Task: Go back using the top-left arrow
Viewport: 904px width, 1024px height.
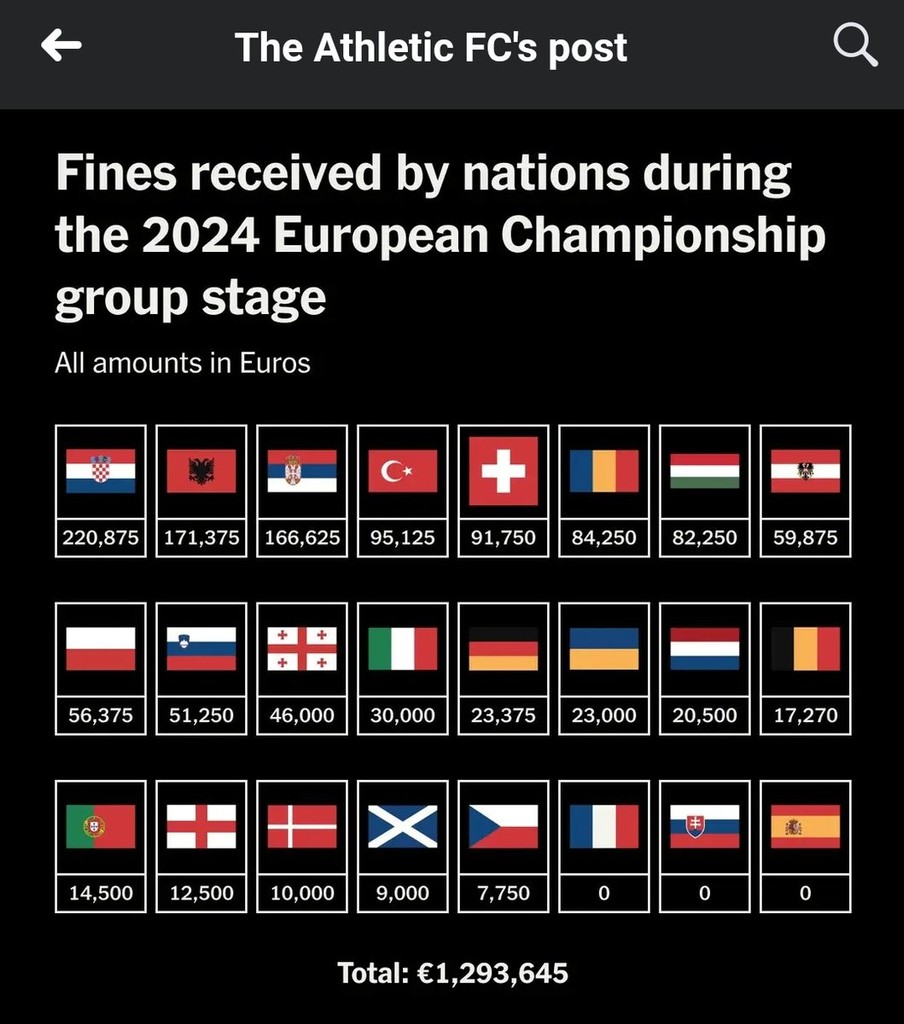Action: point(61,46)
